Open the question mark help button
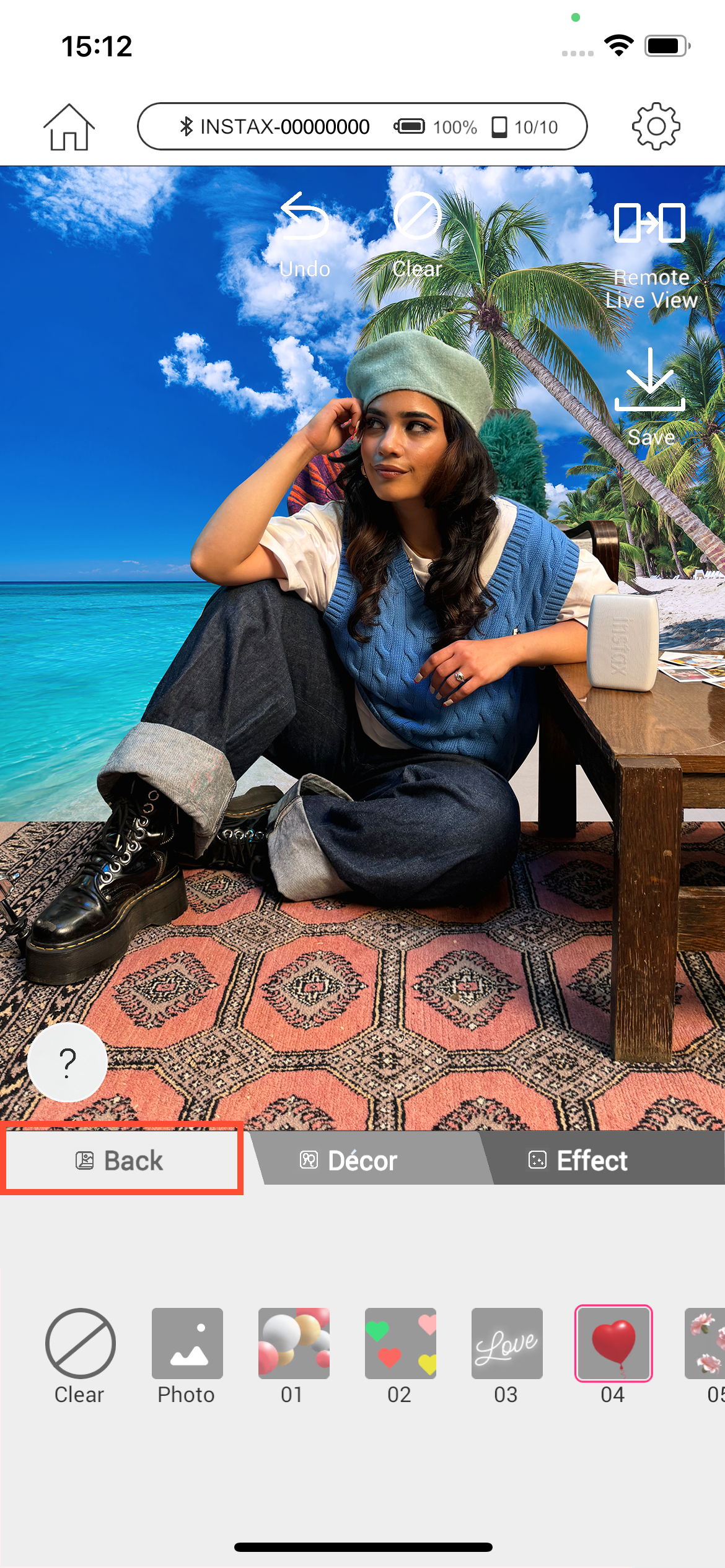725x1568 pixels. pos(68,1062)
